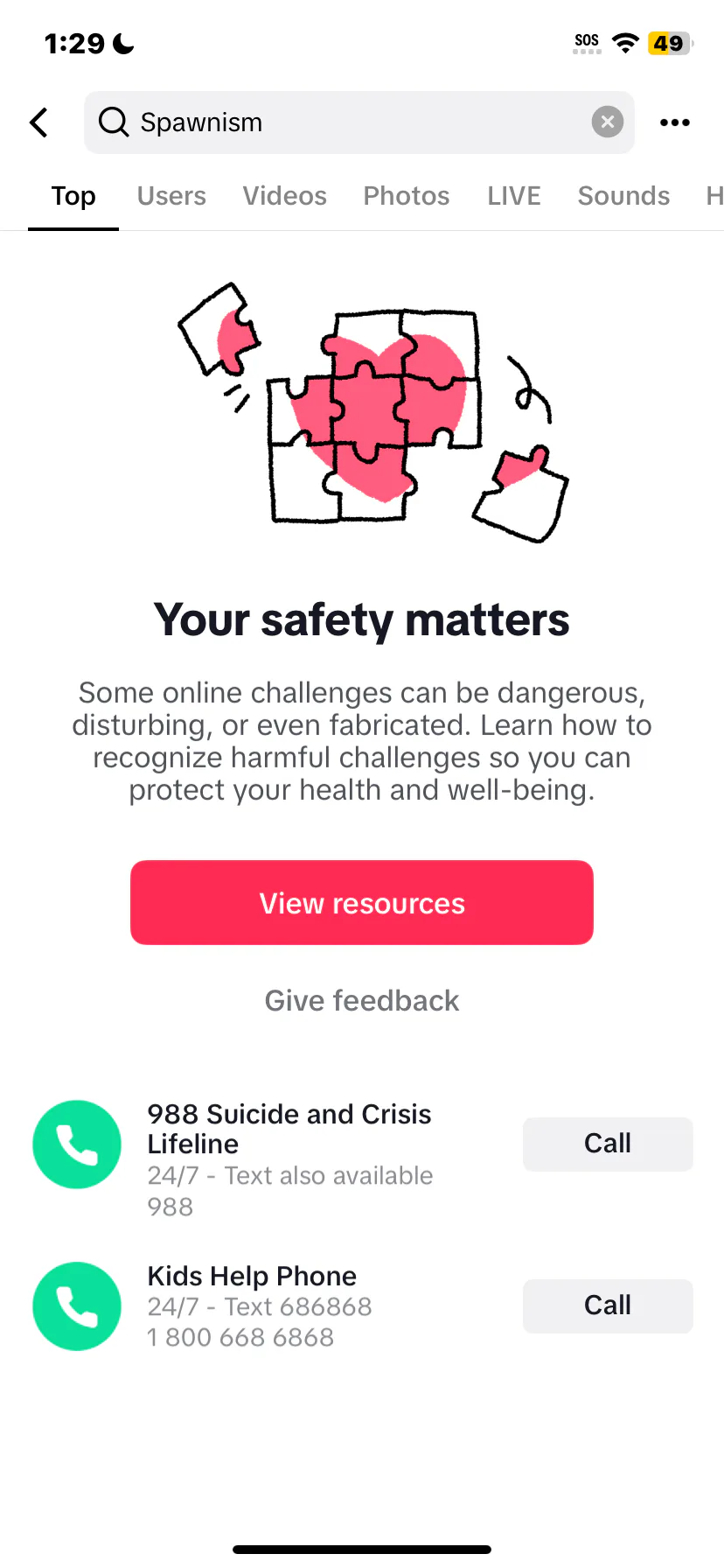
Task: Switch to the Users tab
Action: 171,196
